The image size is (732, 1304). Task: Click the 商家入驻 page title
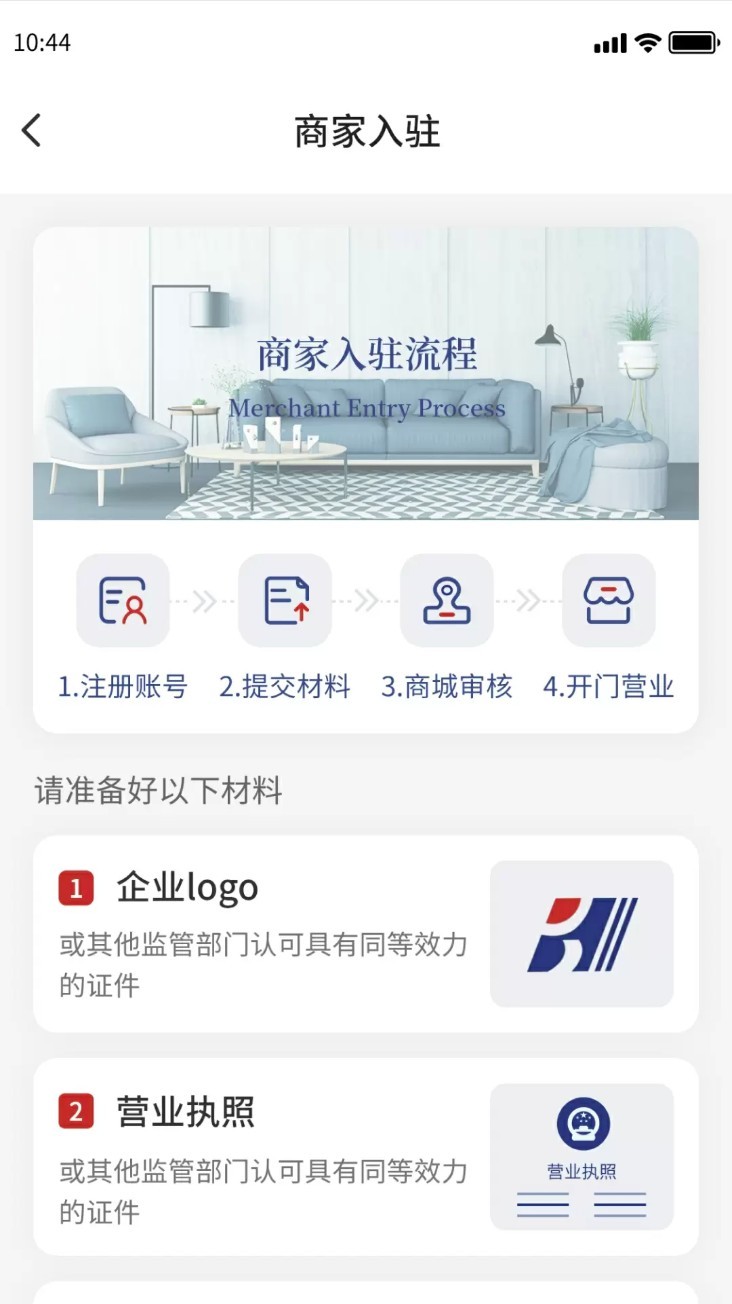point(366,131)
